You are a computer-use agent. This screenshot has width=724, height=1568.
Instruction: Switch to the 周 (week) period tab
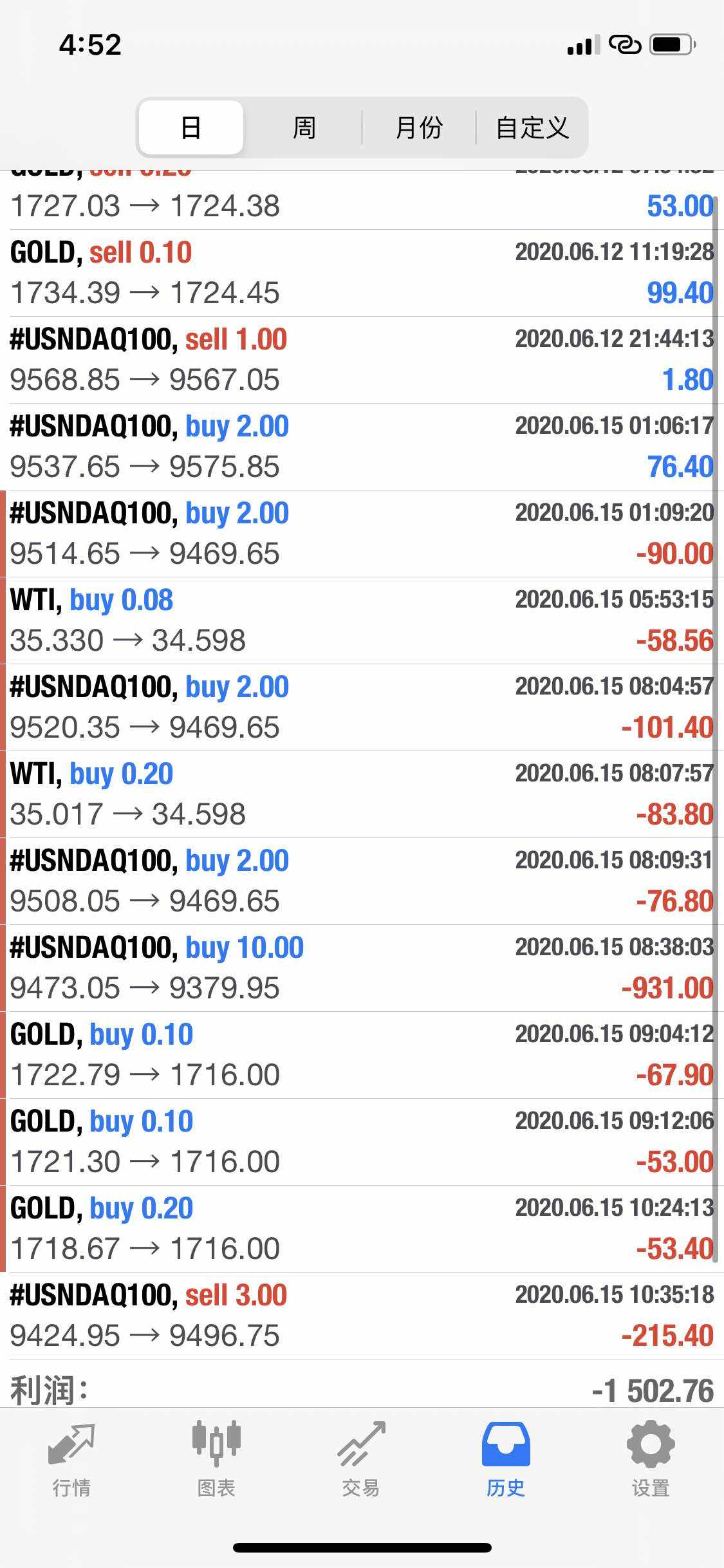(x=304, y=127)
